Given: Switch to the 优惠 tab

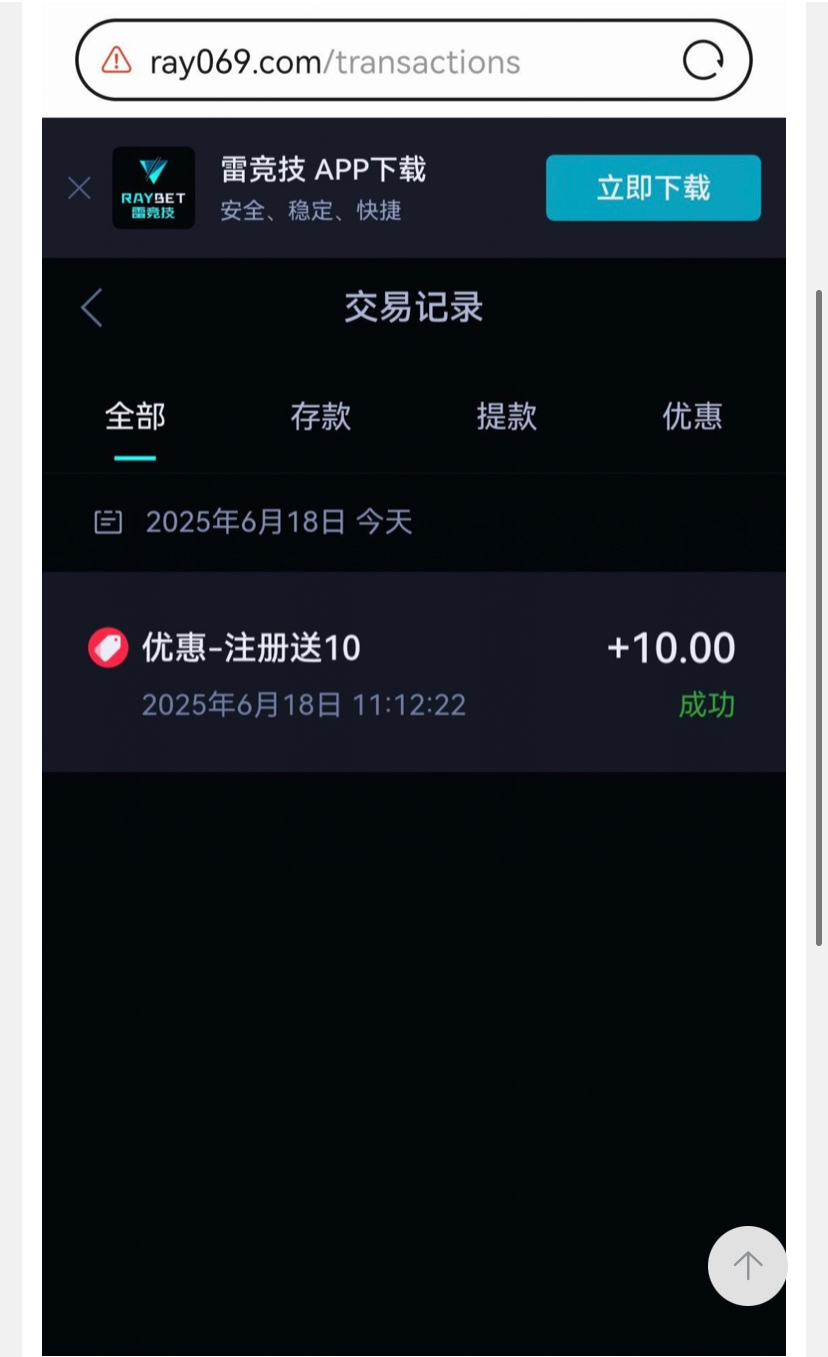Looking at the screenshot, I should 692,417.
